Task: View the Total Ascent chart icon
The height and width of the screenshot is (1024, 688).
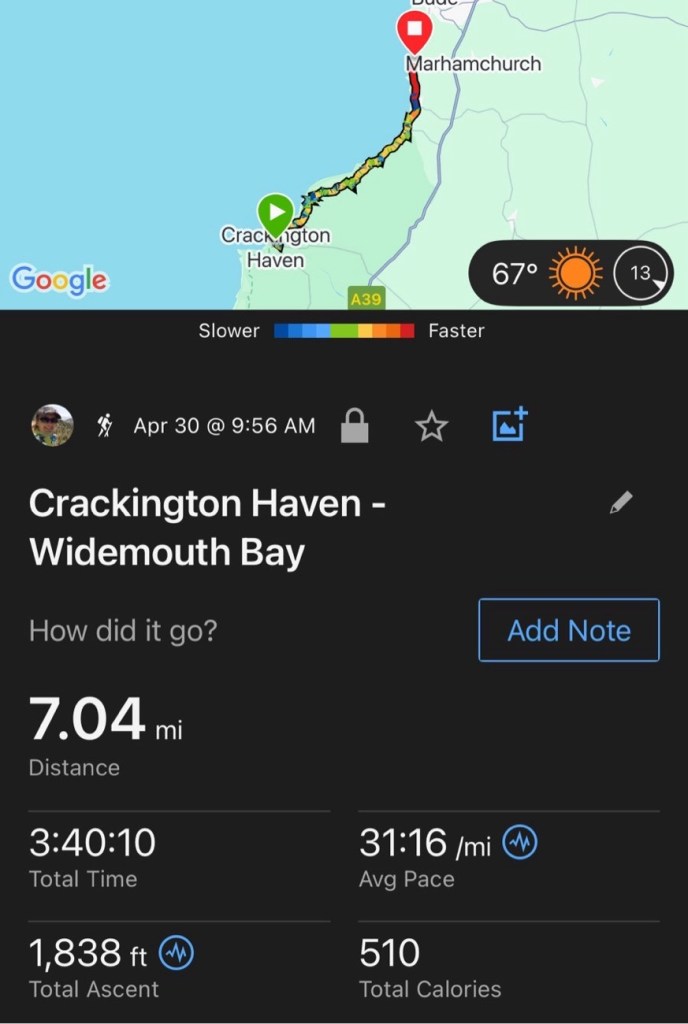Action: point(177,954)
